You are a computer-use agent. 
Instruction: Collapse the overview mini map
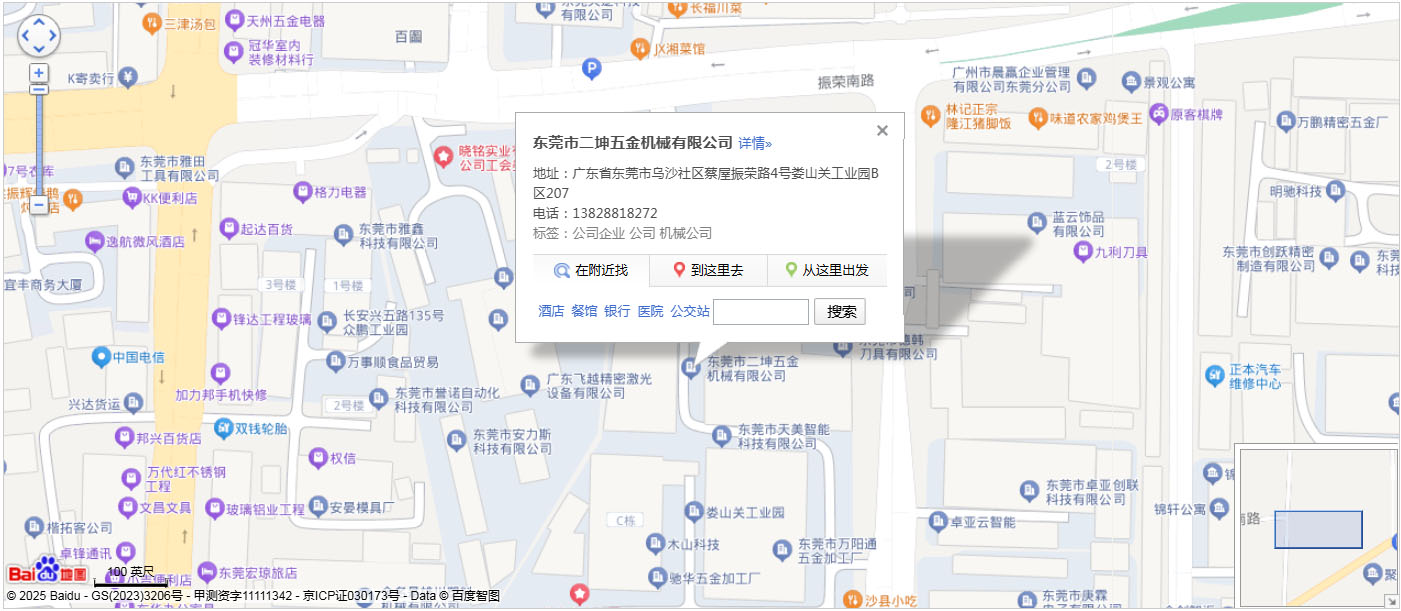pyautogui.click(x=1391, y=601)
